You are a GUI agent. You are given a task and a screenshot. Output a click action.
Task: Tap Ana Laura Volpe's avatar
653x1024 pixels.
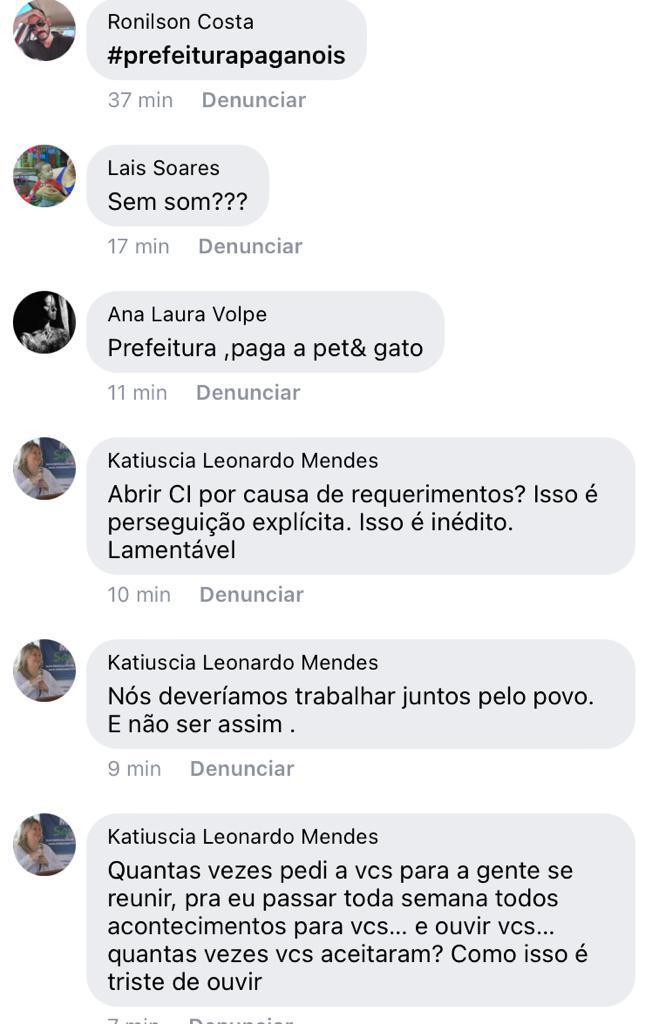click(x=44, y=322)
